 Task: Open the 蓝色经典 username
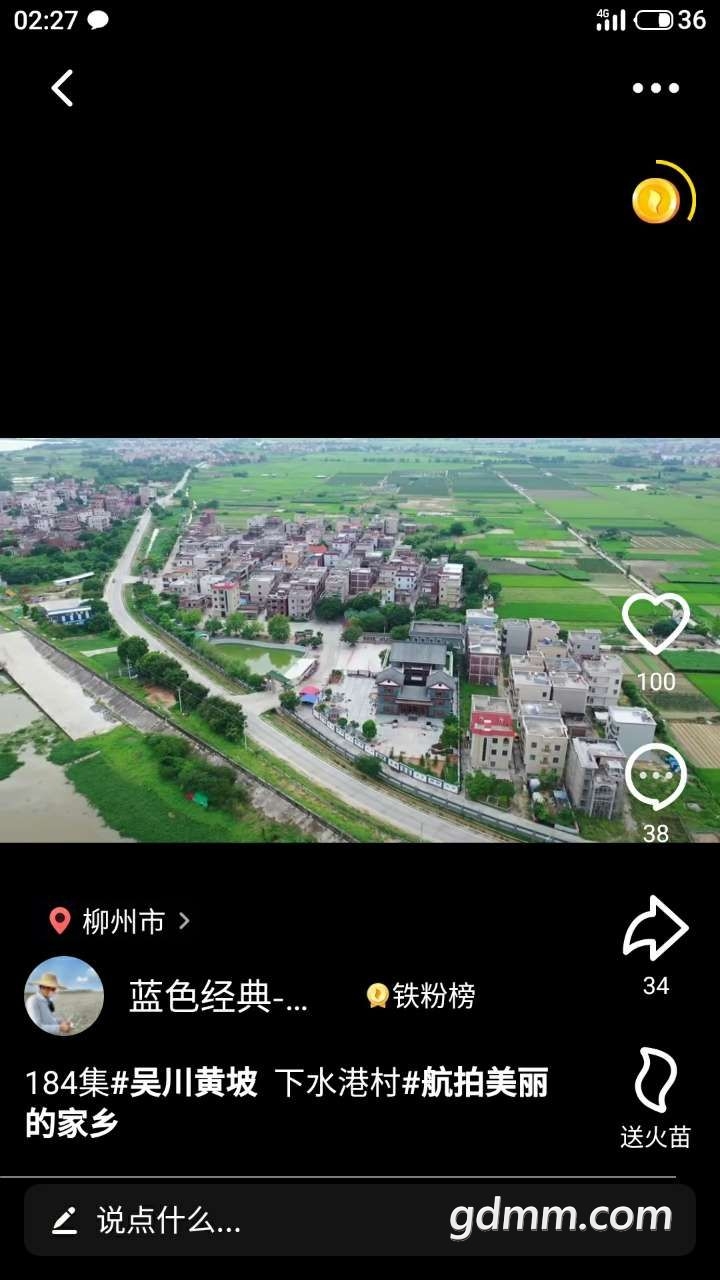coord(218,996)
